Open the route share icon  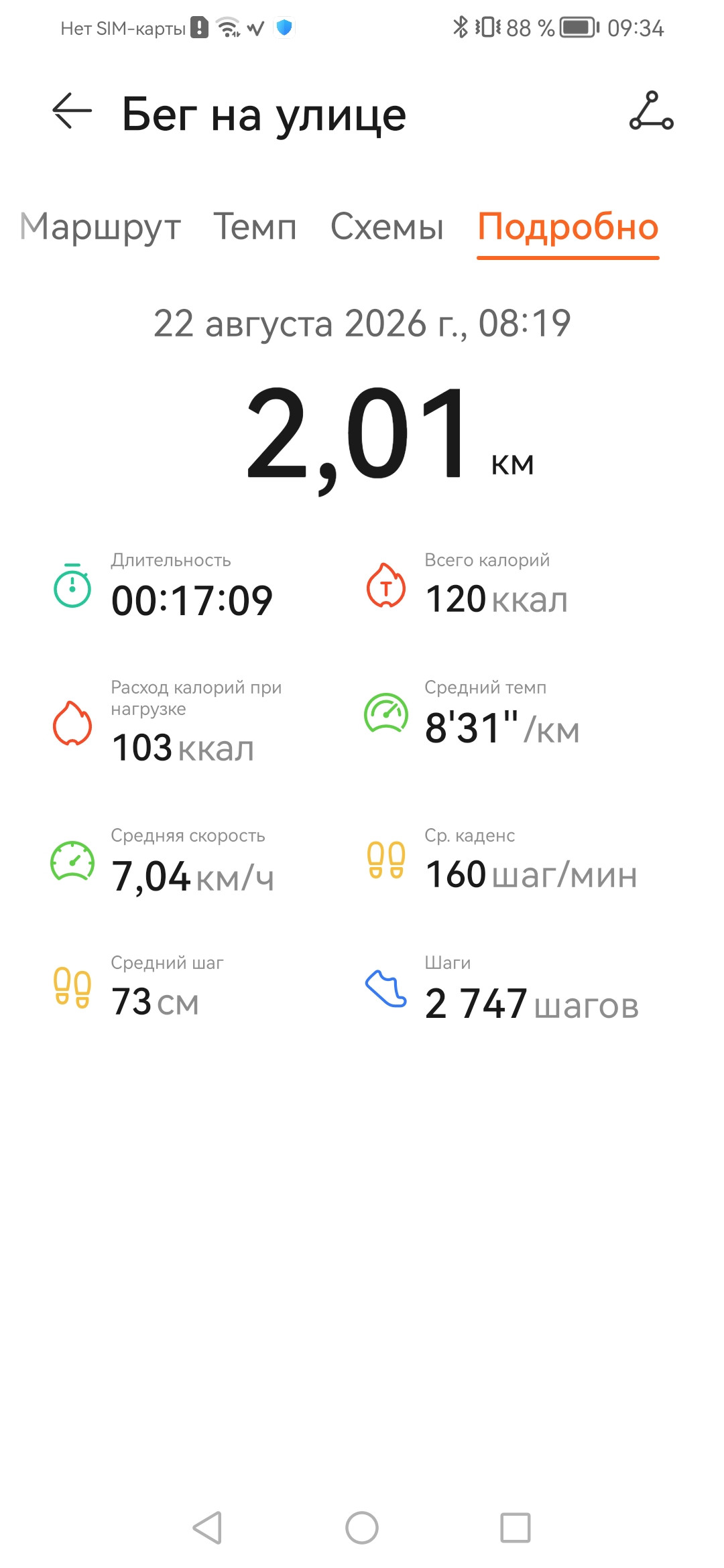[x=651, y=111]
